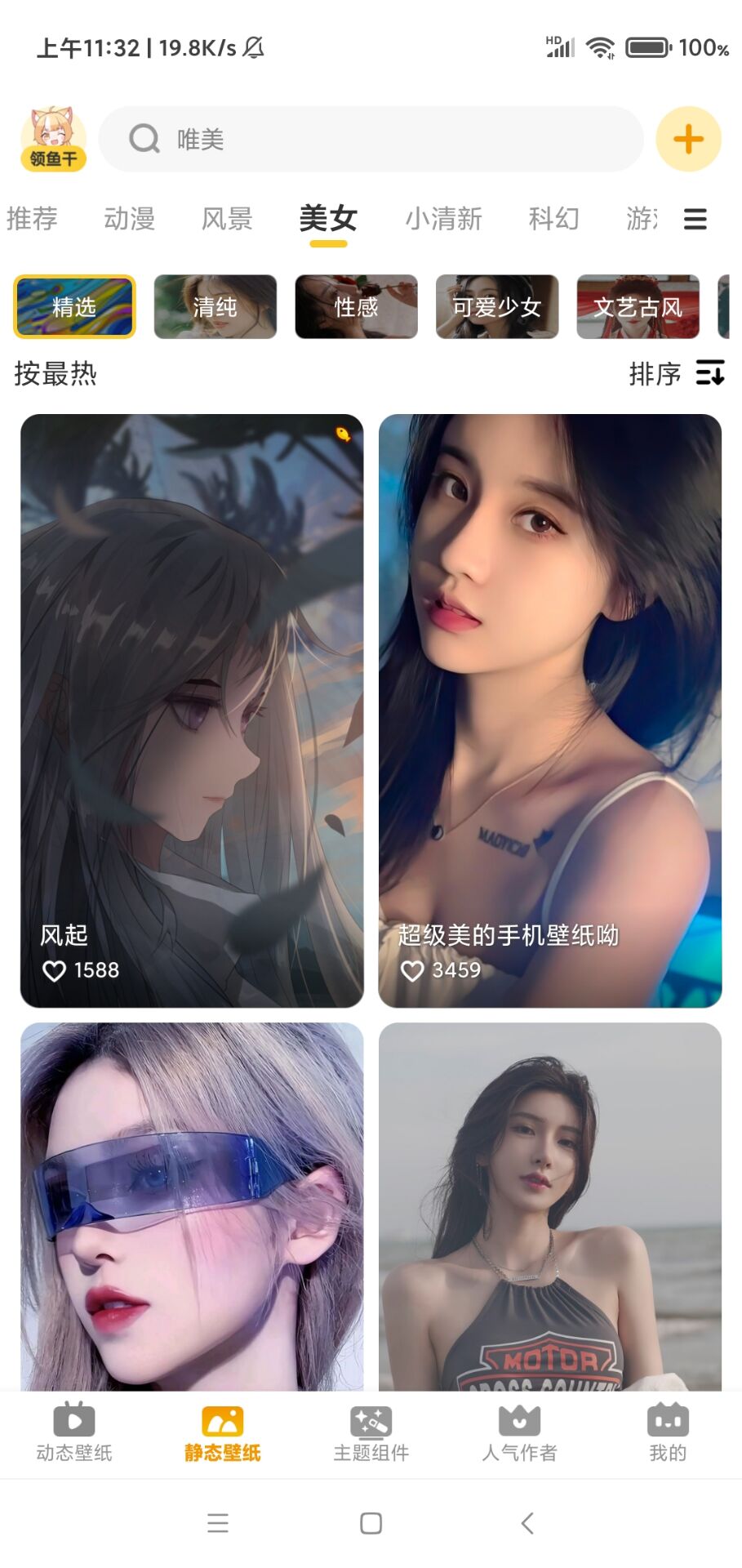Filter by 文艺古风 style

tap(638, 307)
